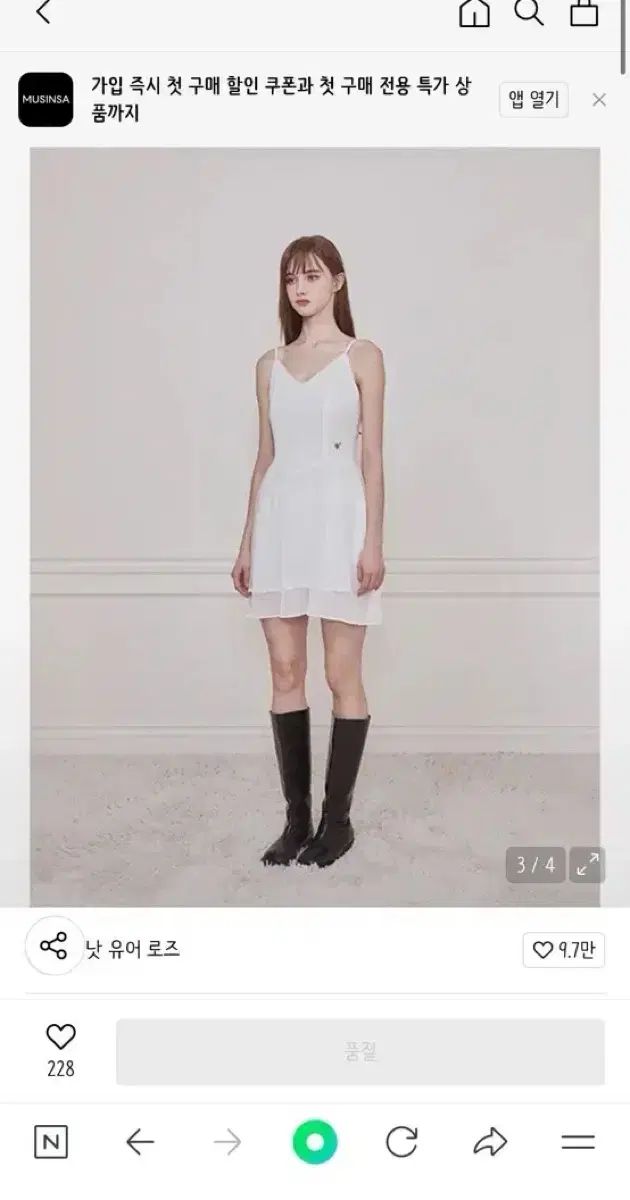Navigate back in the browser toolbar
This screenshot has height=1200, width=630.
coord(140,1142)
